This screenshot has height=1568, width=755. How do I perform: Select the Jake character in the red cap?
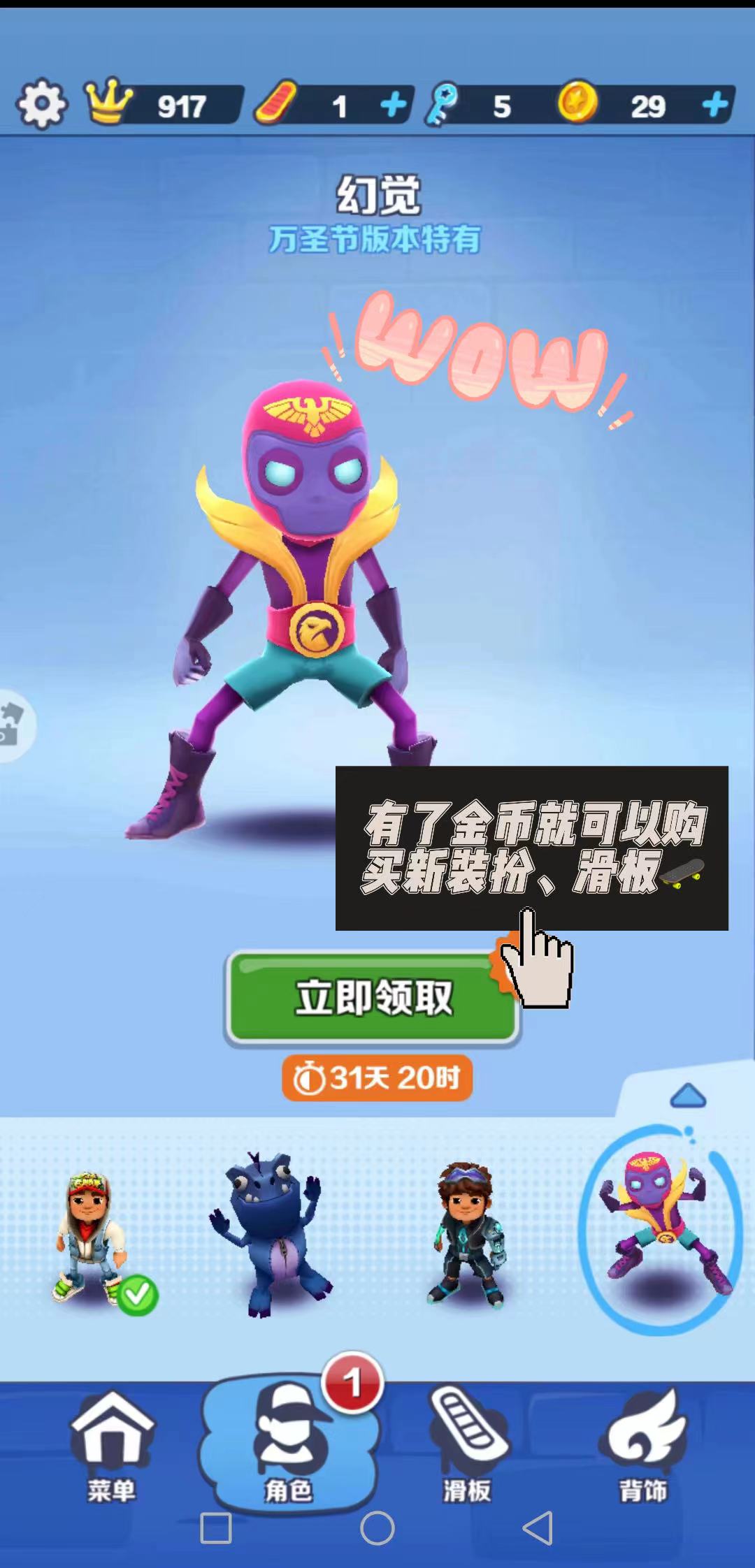click(91, 1235)
